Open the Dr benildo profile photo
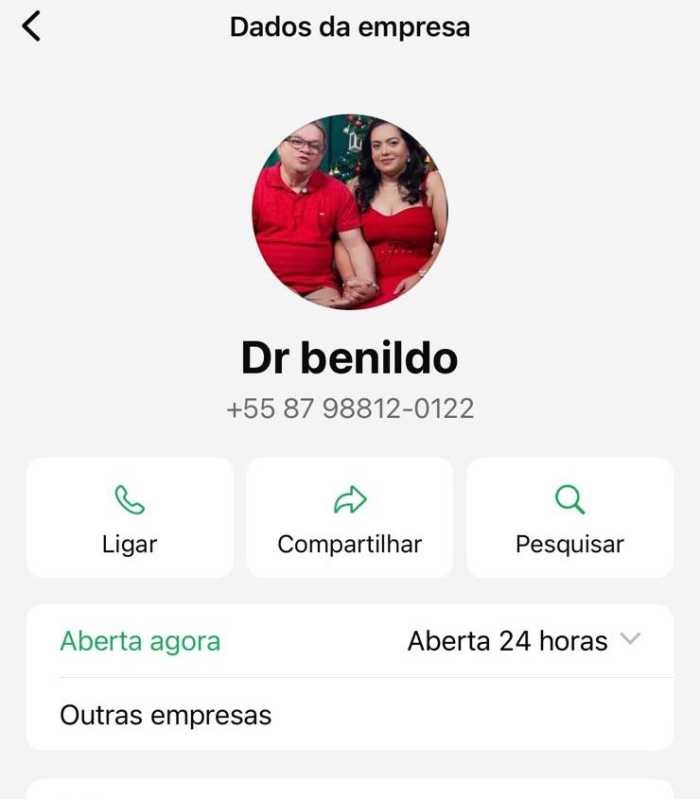 click(x=349, y=211)
